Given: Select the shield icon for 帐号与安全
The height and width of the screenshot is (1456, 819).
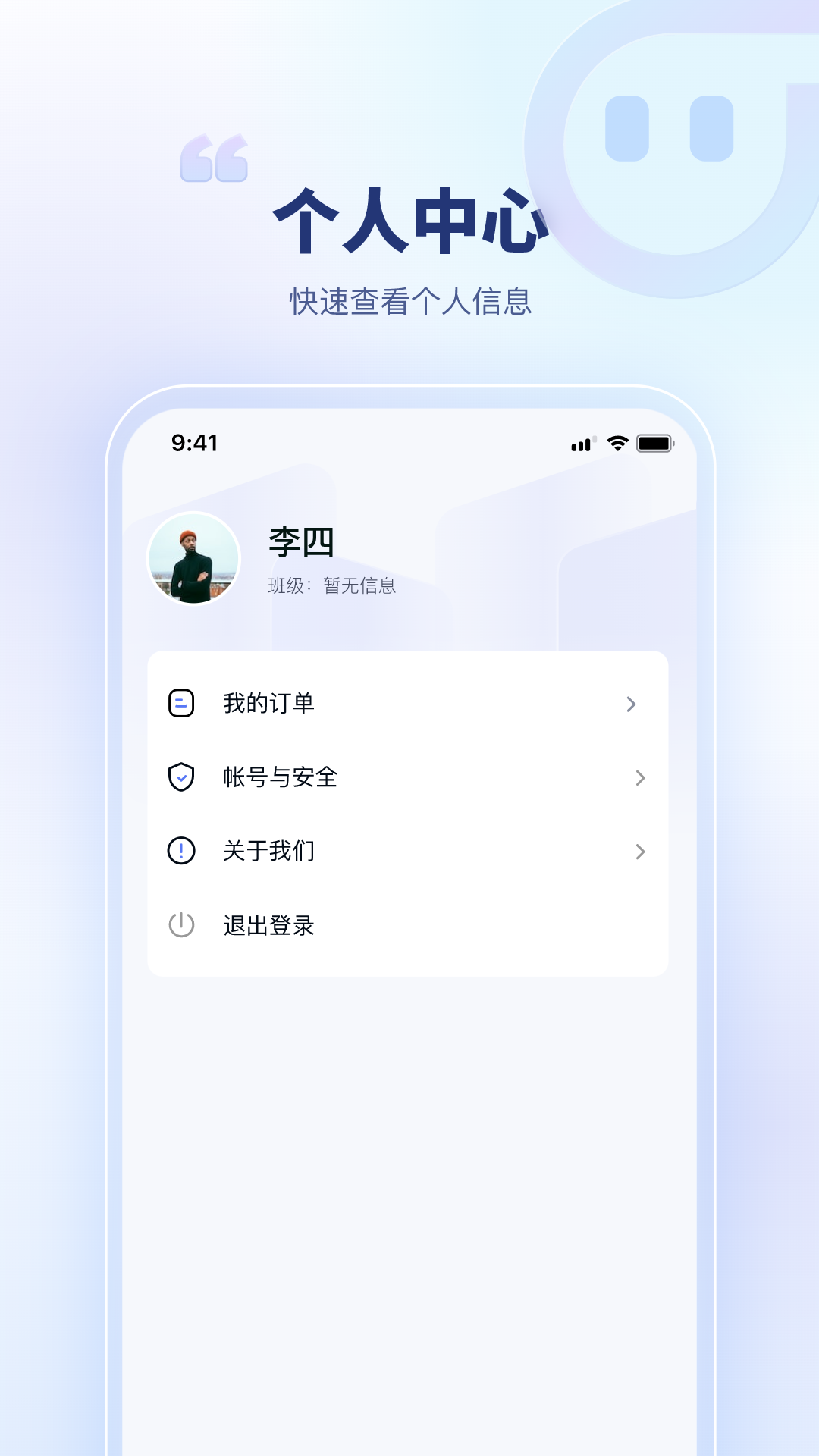Looking at the screenshot, I should tap(180, 777).
